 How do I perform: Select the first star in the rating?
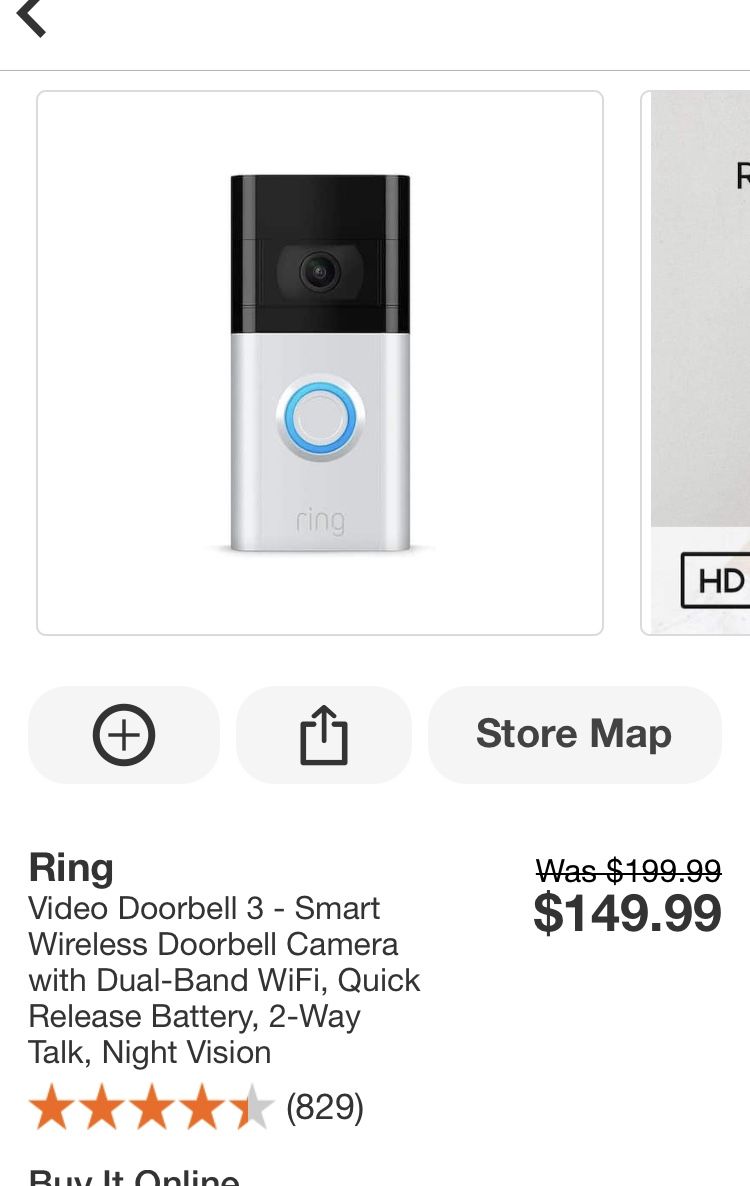tap(51, 1107)
